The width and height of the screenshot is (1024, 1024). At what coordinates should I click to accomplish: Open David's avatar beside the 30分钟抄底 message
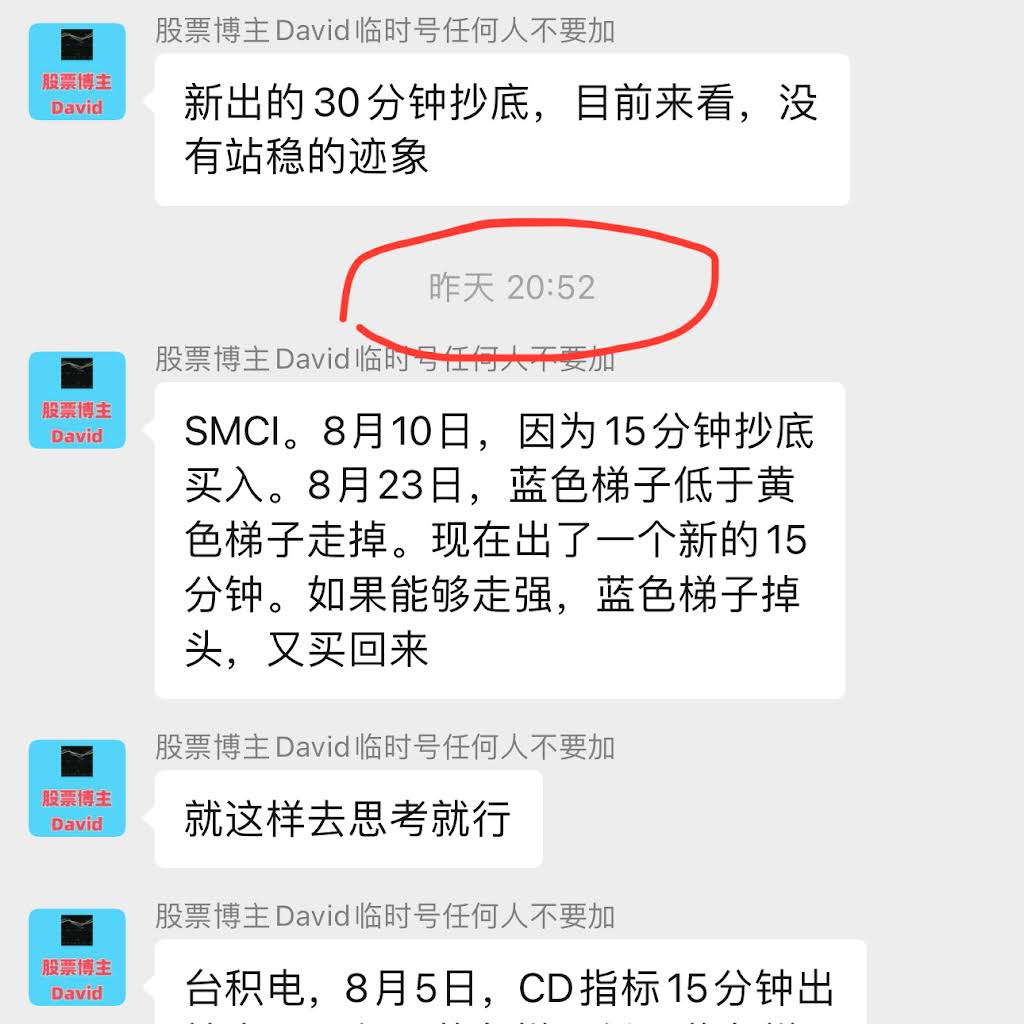point(77,72)
